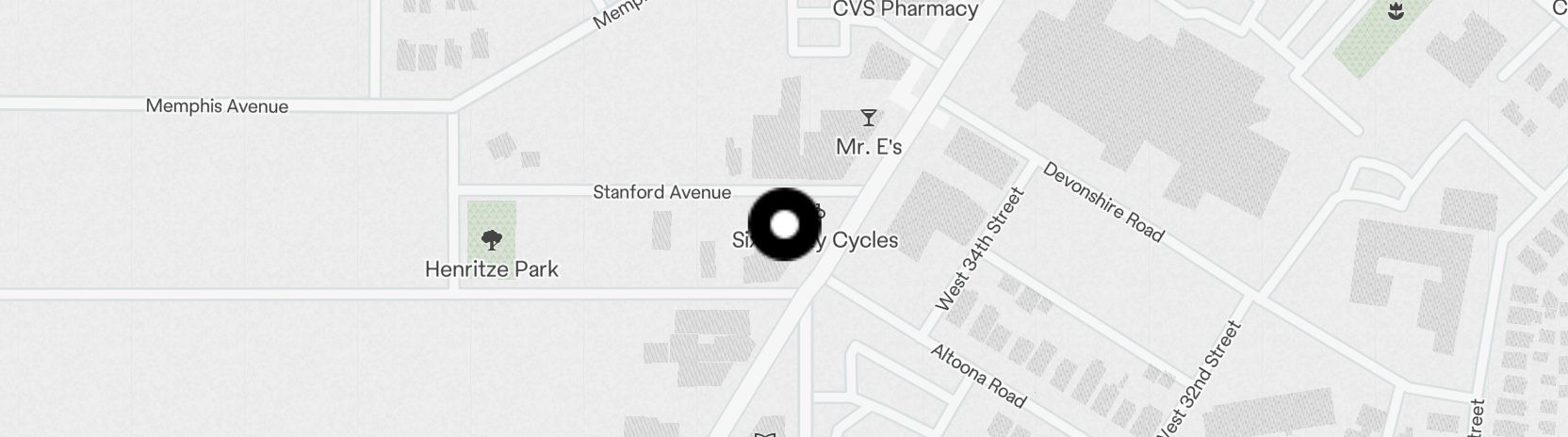Select CVS Pharmacy on the map
Screen dimensions: 1568x437
point(905,9)
